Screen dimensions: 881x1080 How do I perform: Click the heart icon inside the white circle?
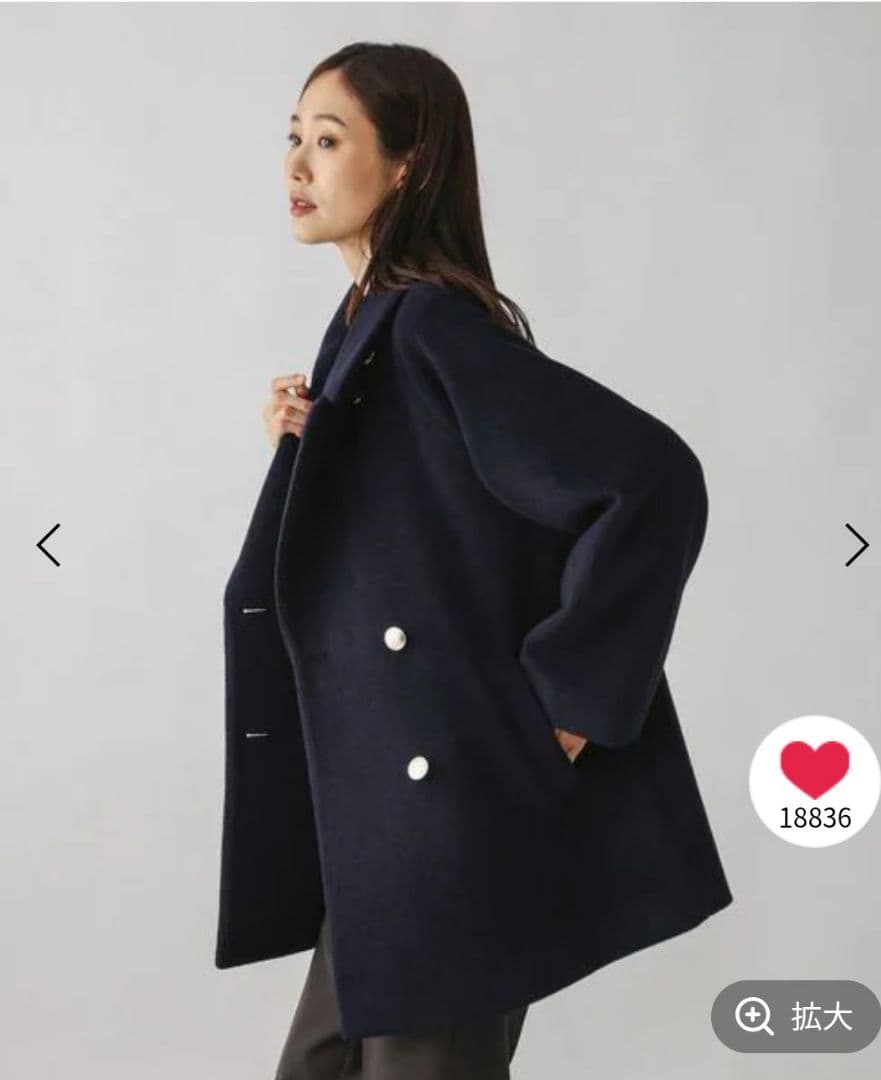tap(812, 766)
